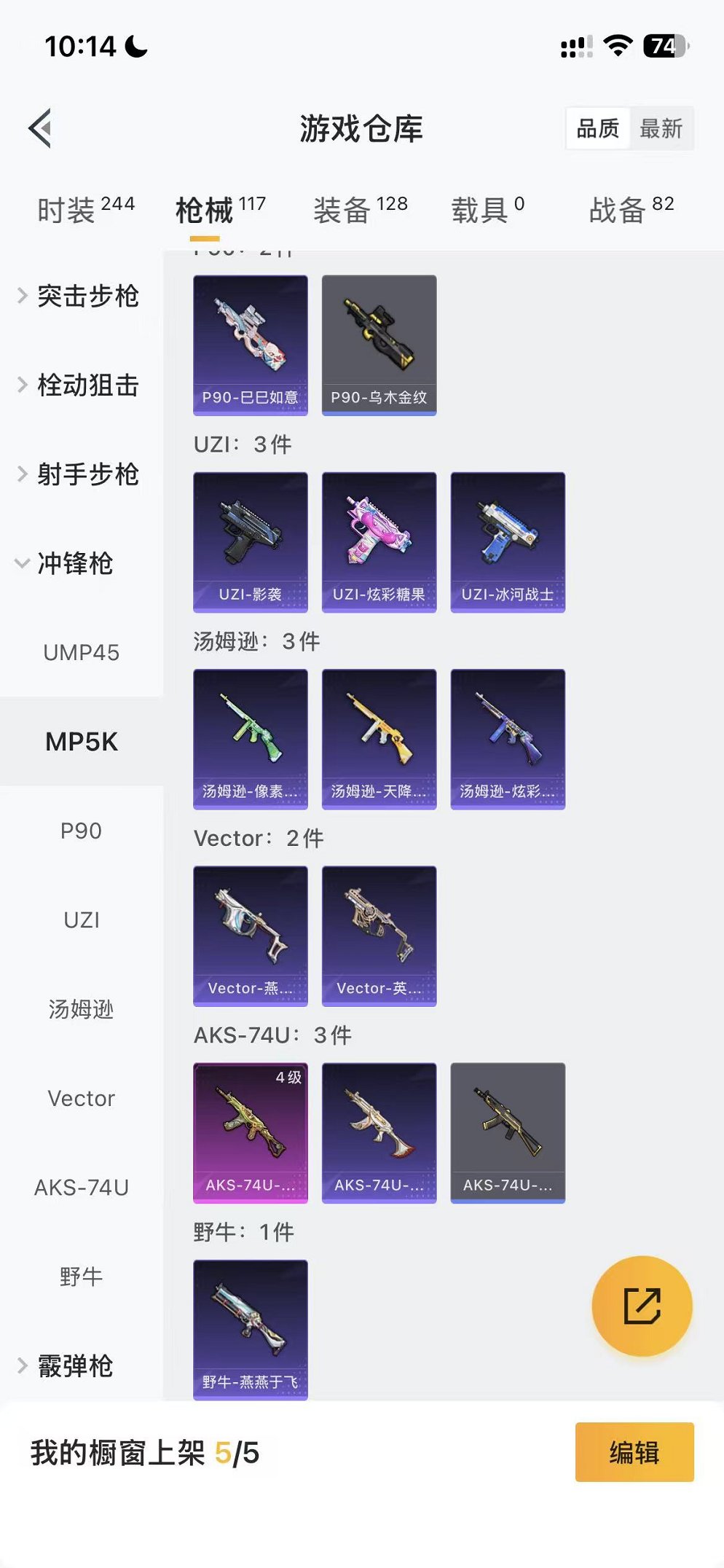This screenshot has height=1568, width=724.
Task: Select the UZI-冰河战士 skin
Action: tap(508, 543)
